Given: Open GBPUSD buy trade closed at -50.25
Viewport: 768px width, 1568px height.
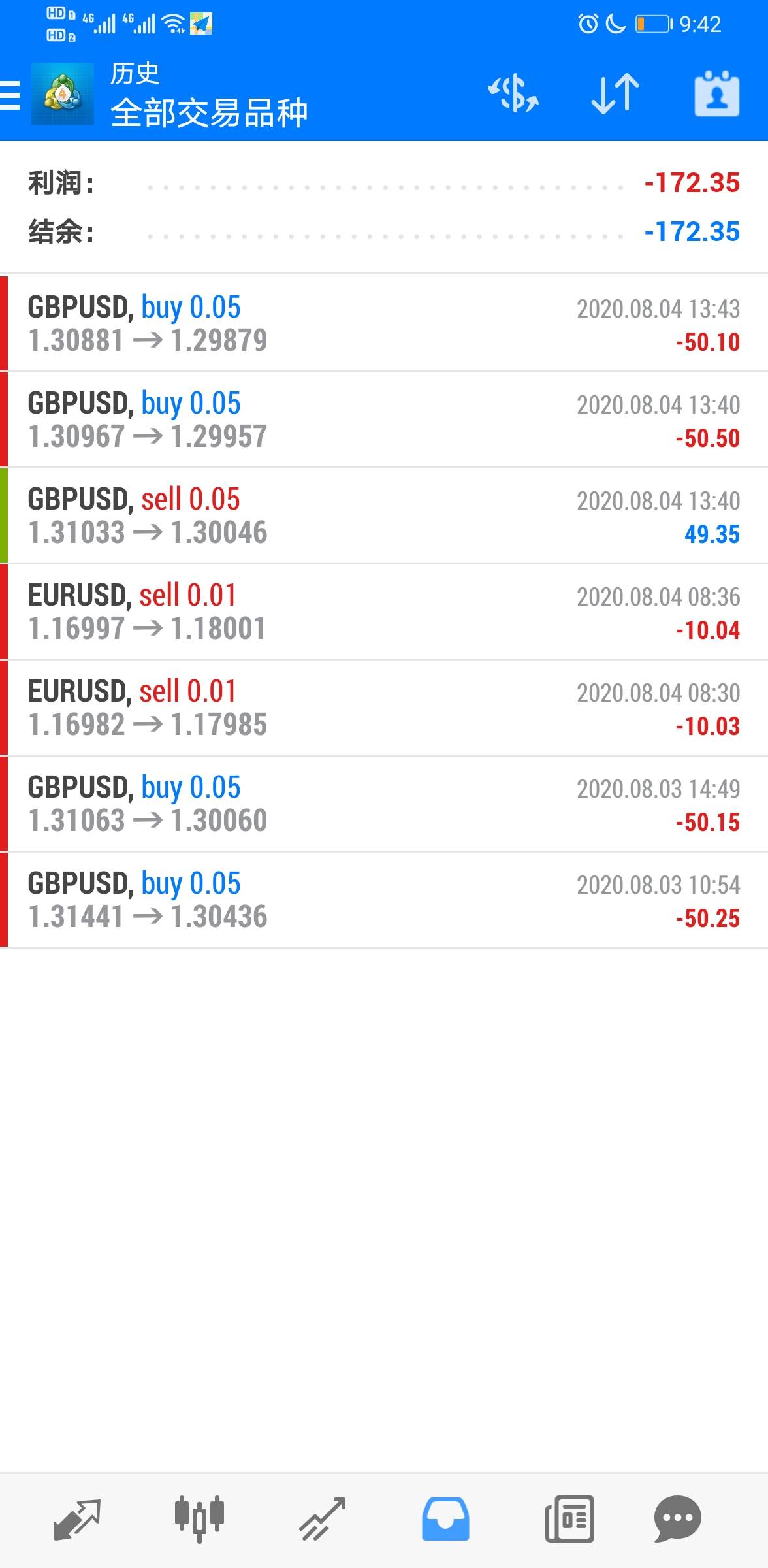Looking at the screenshot, I should point(384,900).
